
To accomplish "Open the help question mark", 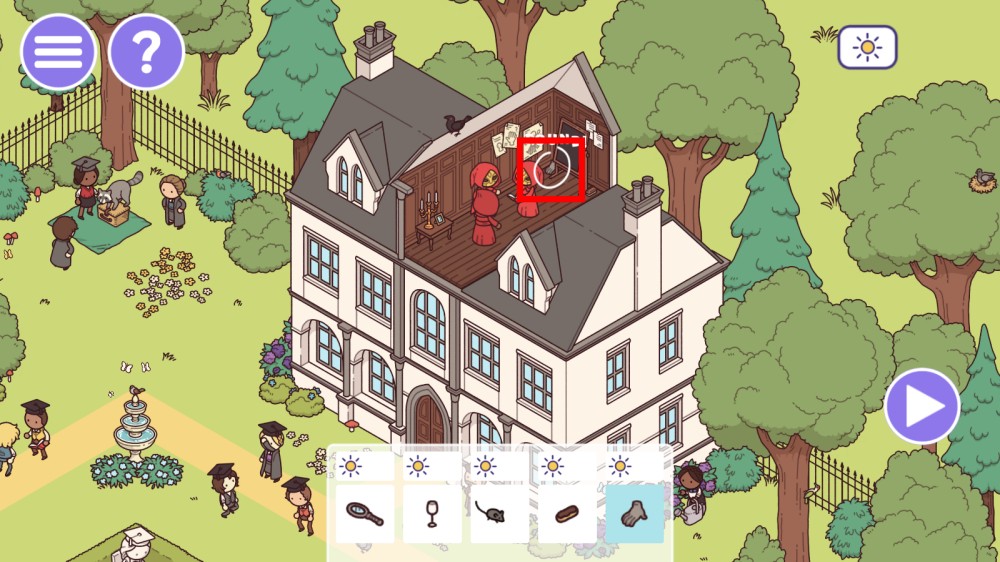I will 146,52.
